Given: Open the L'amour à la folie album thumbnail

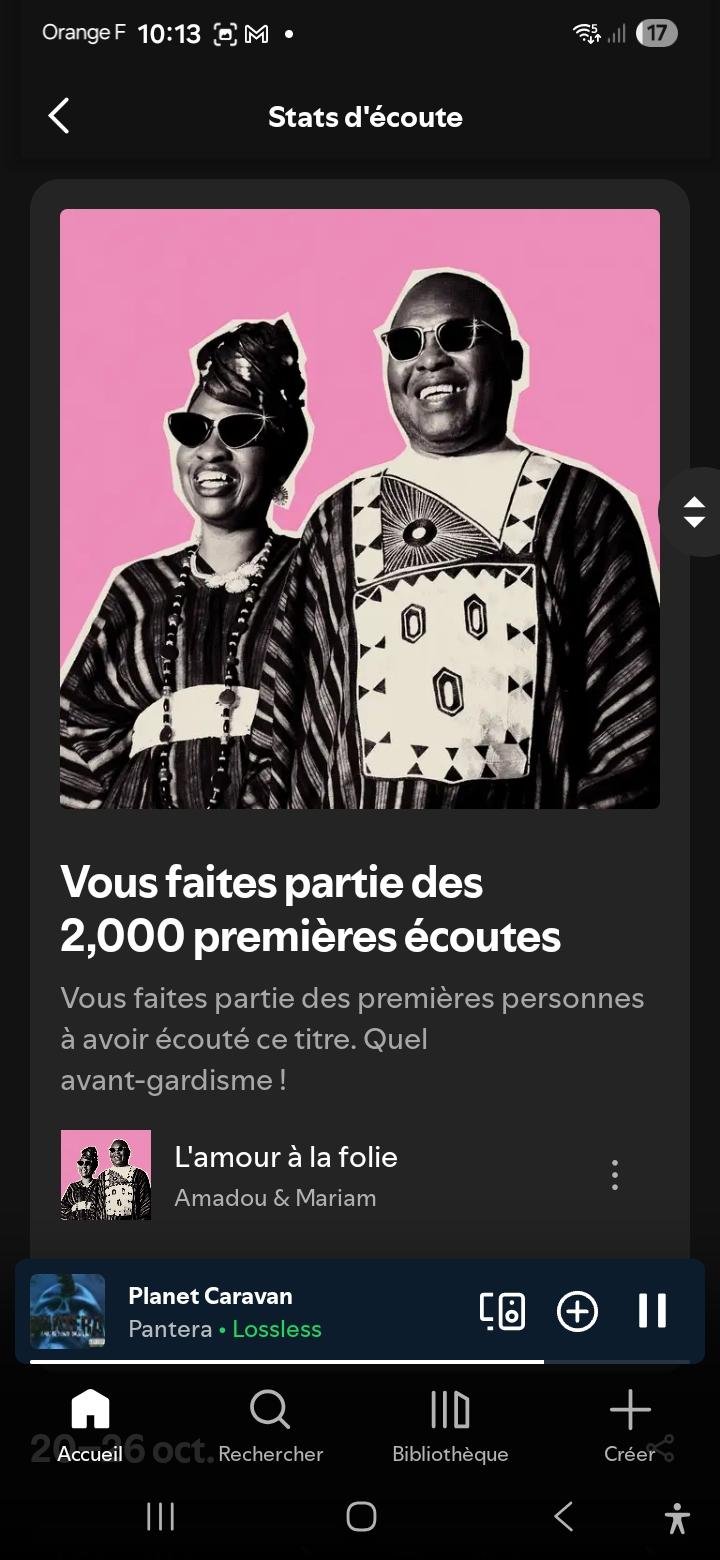Looking at the screenshot, I should [x=105, y=1175].
